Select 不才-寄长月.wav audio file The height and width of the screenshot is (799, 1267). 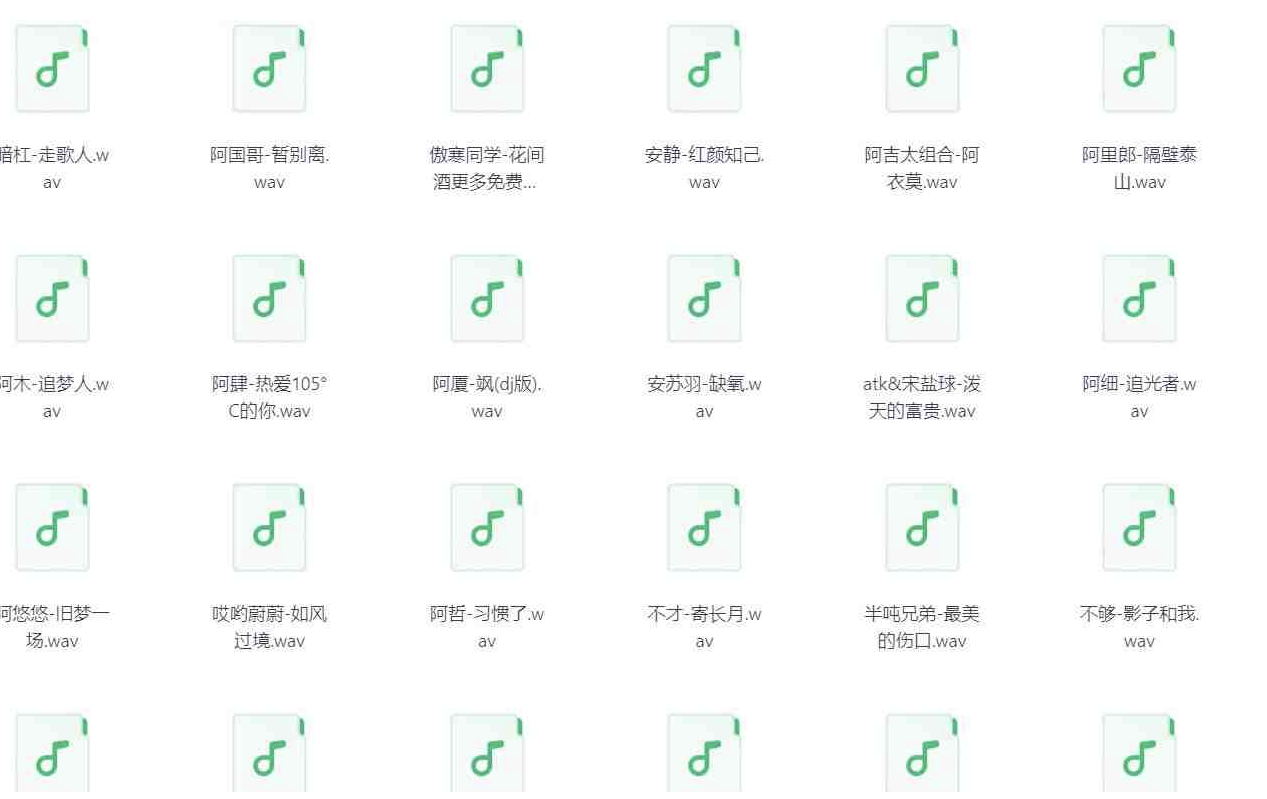[x=704, y=528]
